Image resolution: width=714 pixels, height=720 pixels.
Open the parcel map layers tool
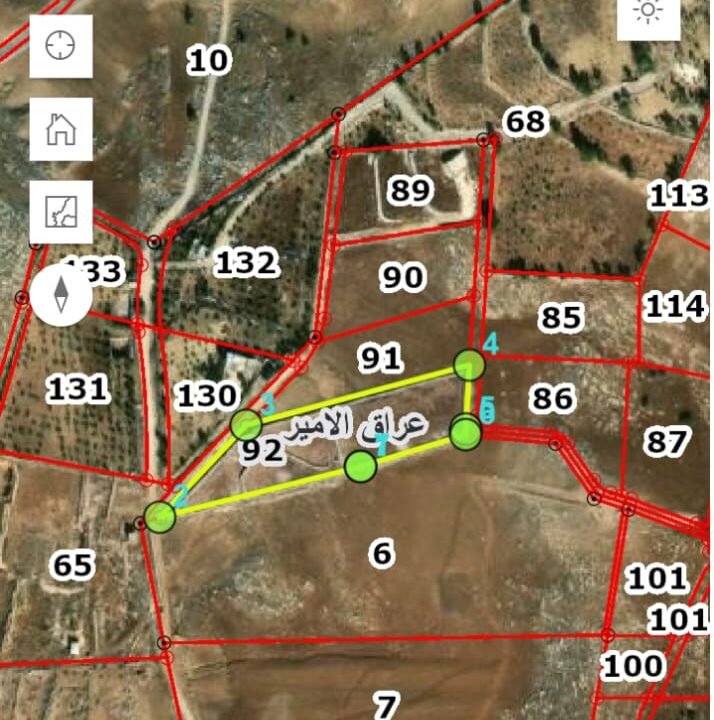pos(61,212)
